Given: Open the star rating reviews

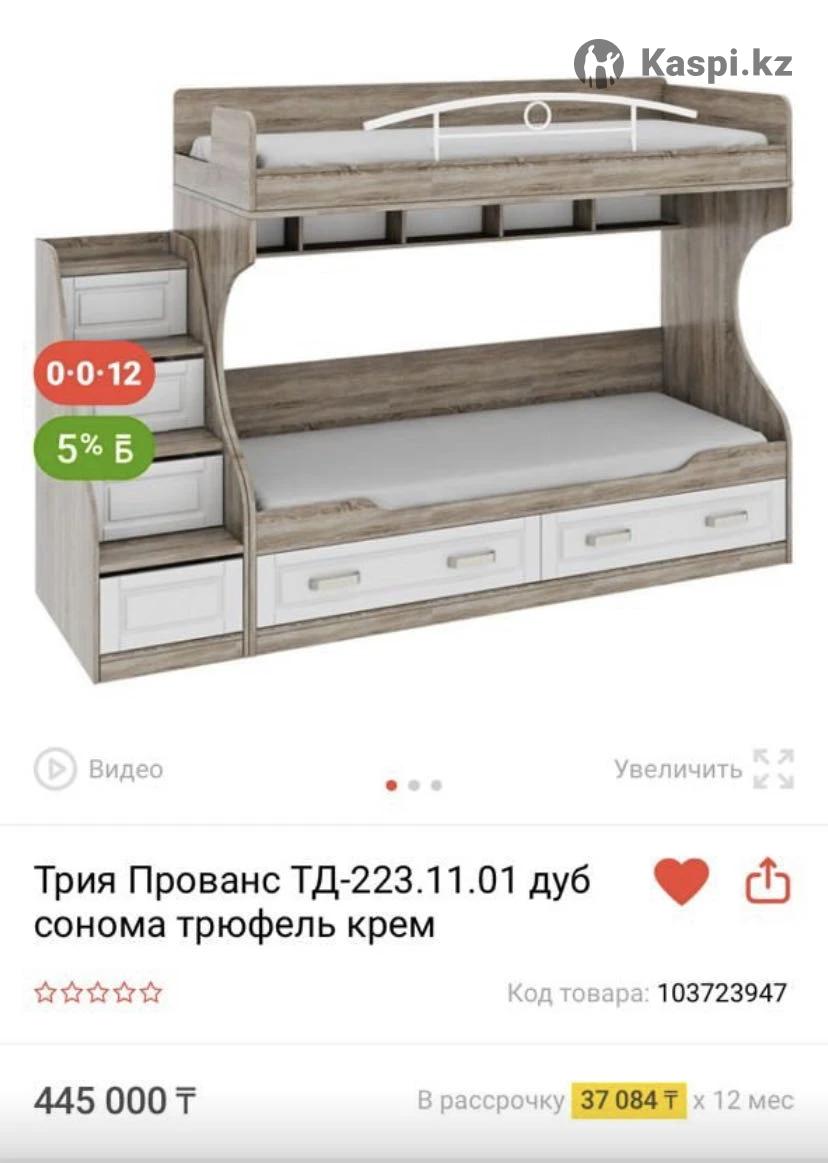Looking at the screenshot, I should tap(98, 993).
